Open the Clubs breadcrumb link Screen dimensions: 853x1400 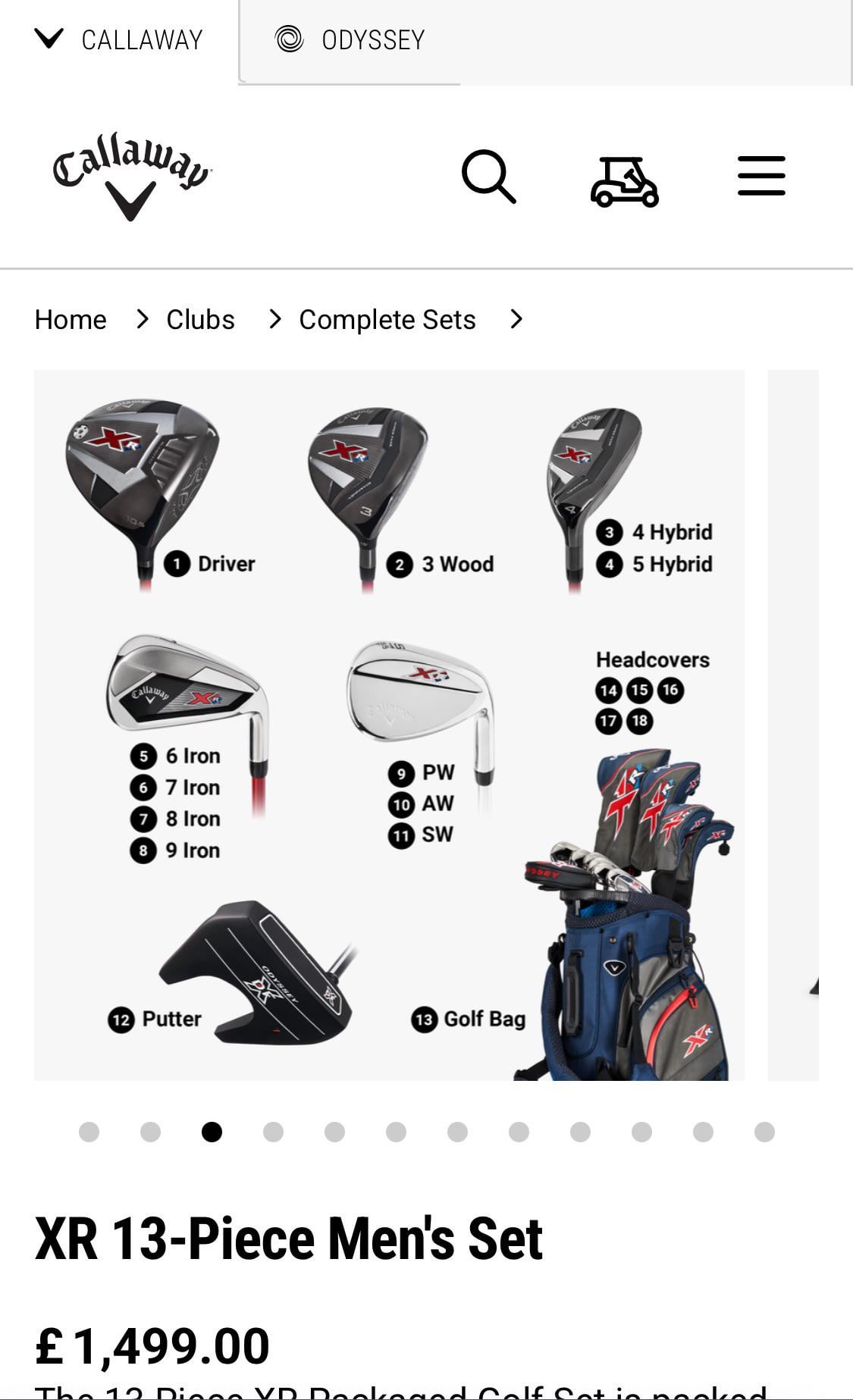pos(200,320)
